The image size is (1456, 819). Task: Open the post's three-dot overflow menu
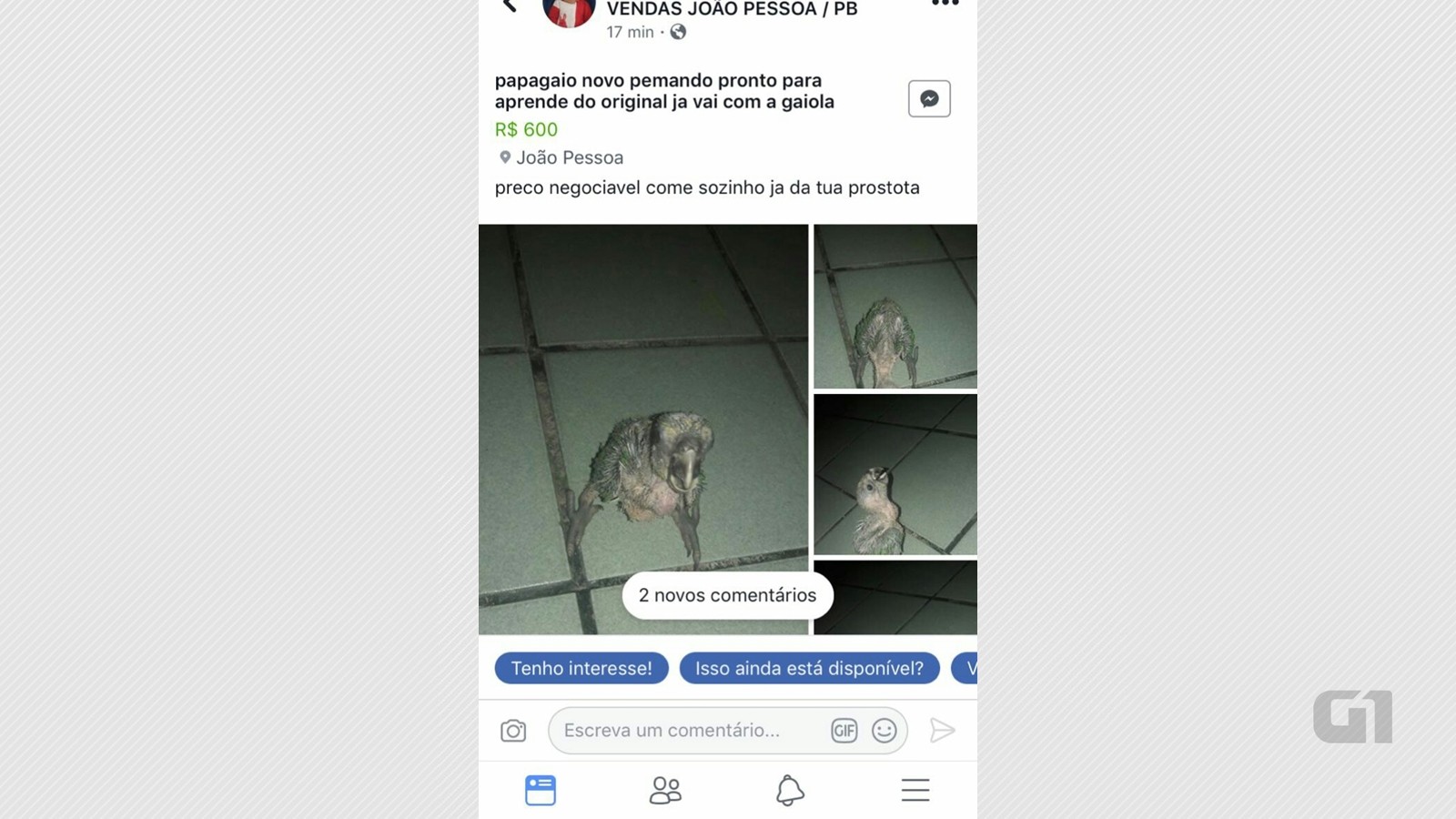coord(945,5)
